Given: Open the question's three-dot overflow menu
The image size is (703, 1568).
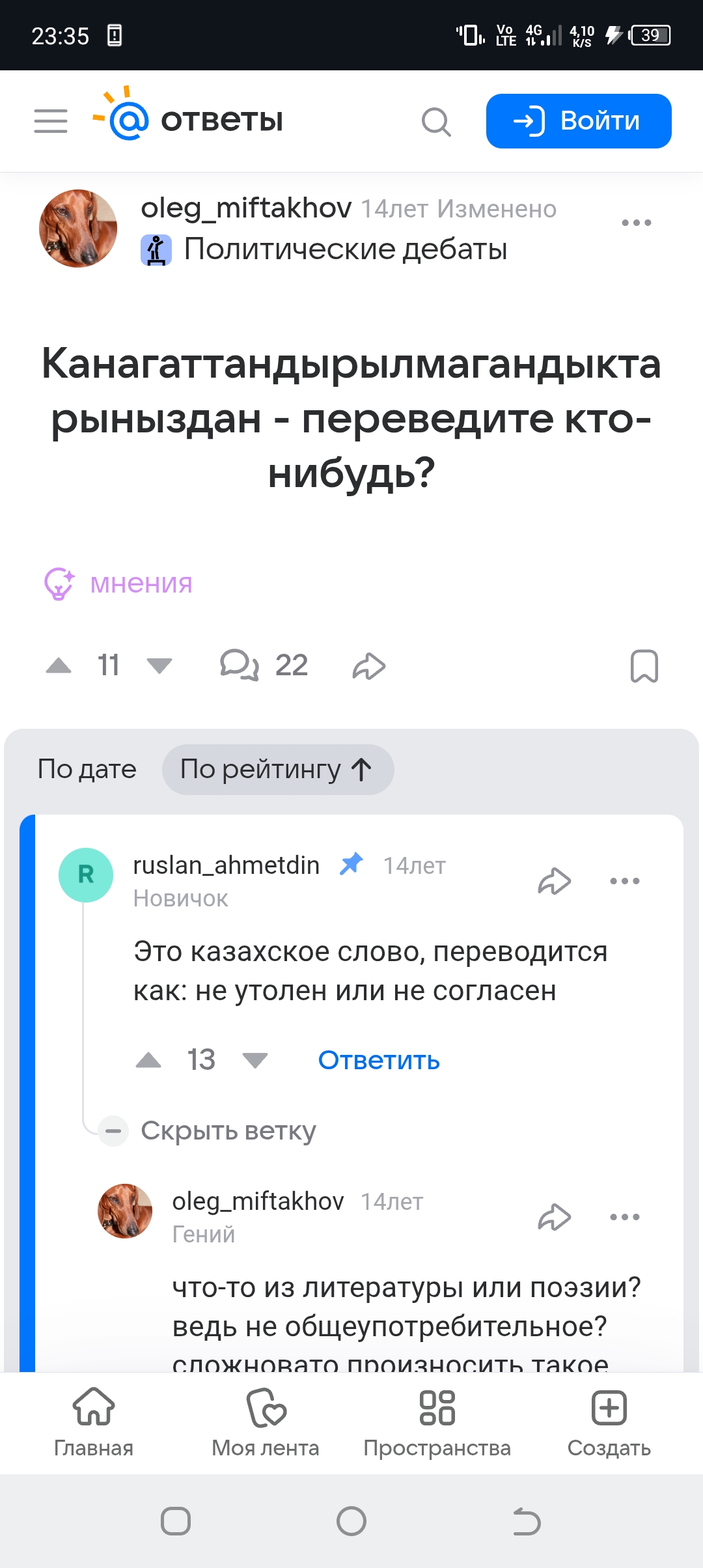Looking at the screenshot, I should click(x=636, y=223).
